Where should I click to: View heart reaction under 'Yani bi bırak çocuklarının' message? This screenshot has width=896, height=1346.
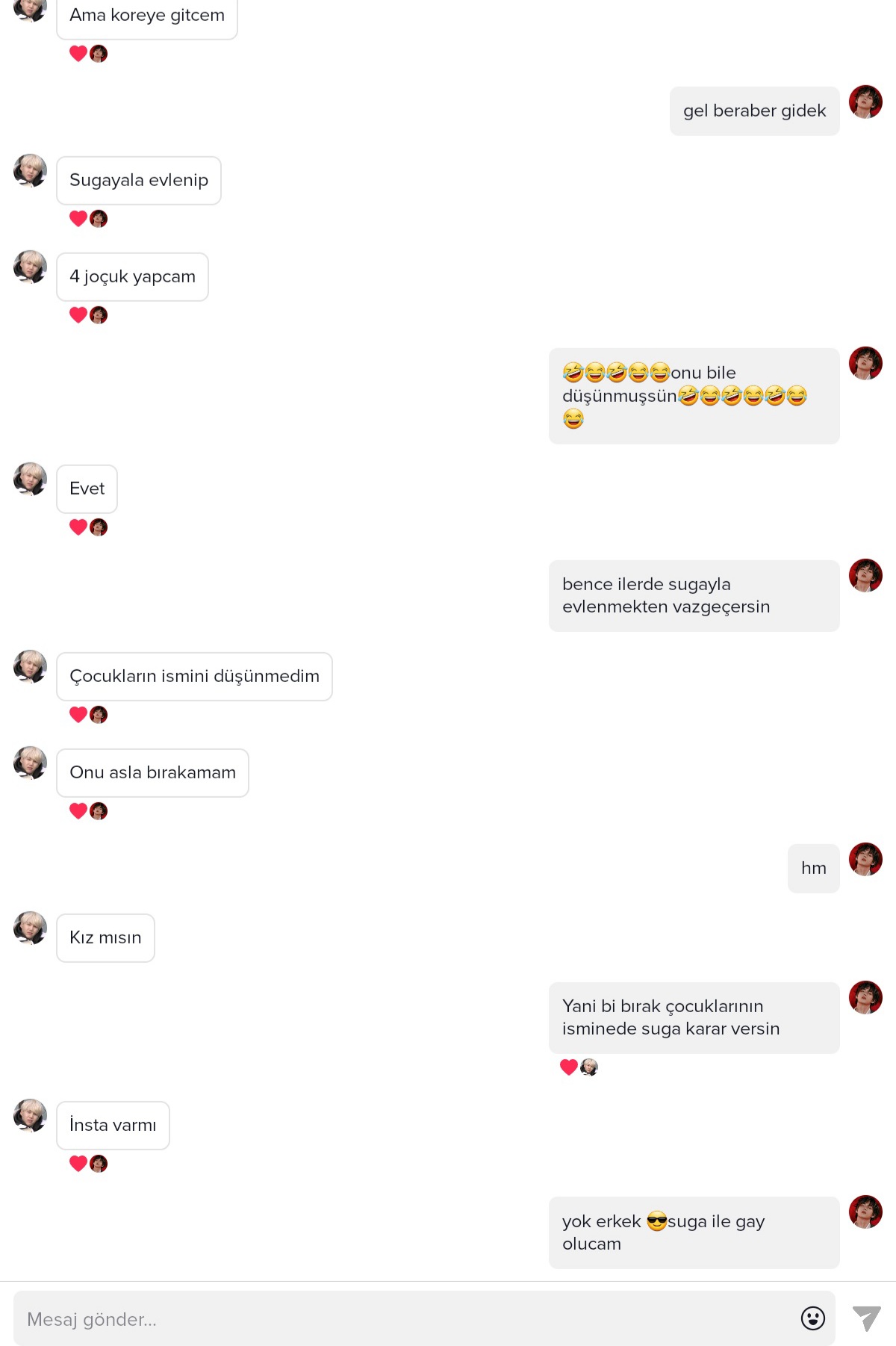pyautogui.click(x=569, y=1067)
